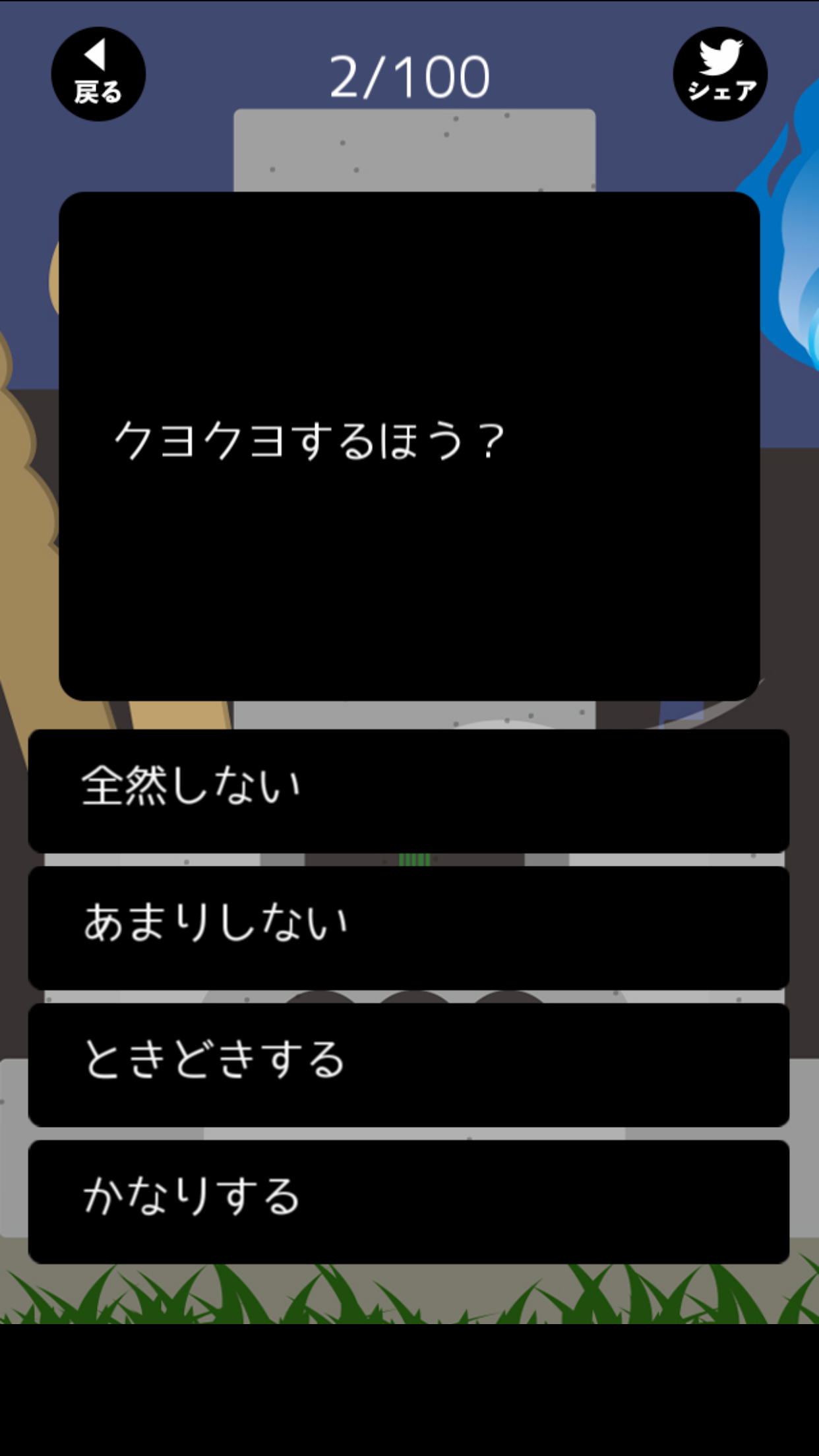
Task: Tap the share circle in top right corner
Action: (x=720, y=74)
